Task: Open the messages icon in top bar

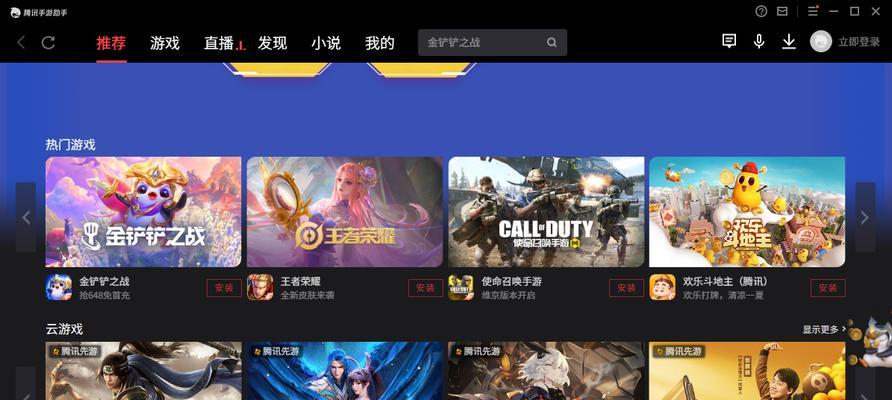Action: tap(729, 41)
